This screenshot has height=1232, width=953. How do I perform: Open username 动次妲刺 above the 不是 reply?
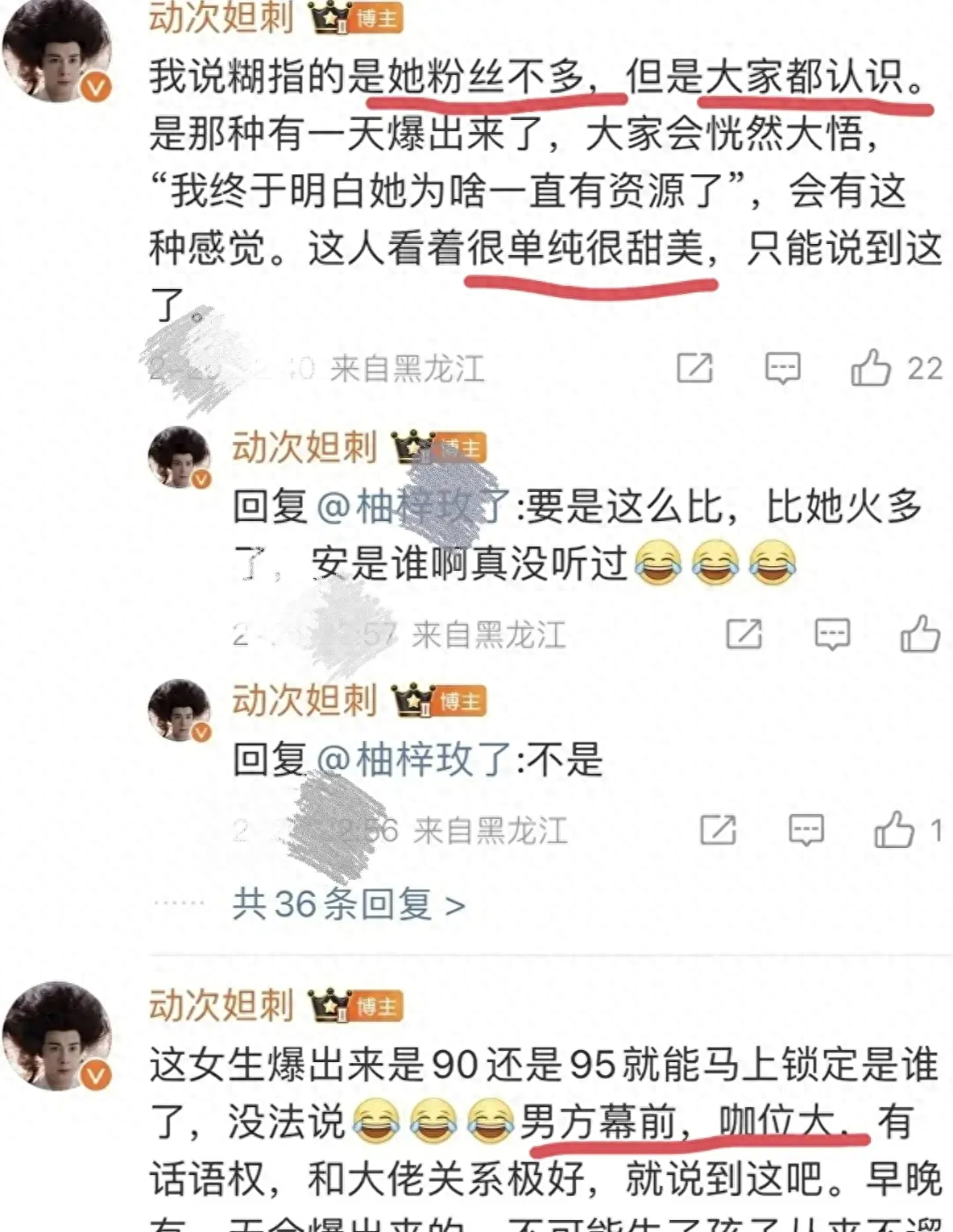pos(304,700)
